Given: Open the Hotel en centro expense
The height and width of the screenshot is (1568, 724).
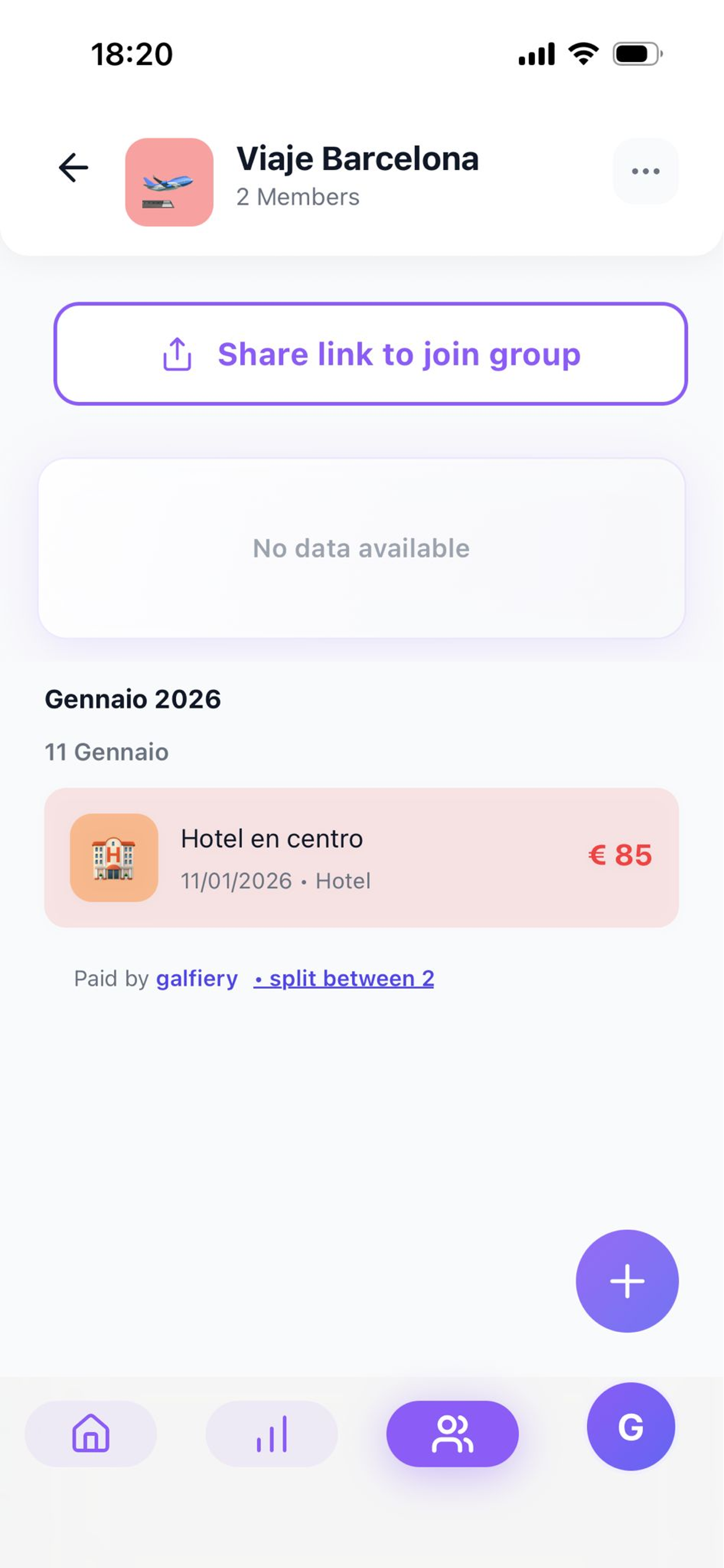Looking at the screenshot, I should tap(361, 857).
